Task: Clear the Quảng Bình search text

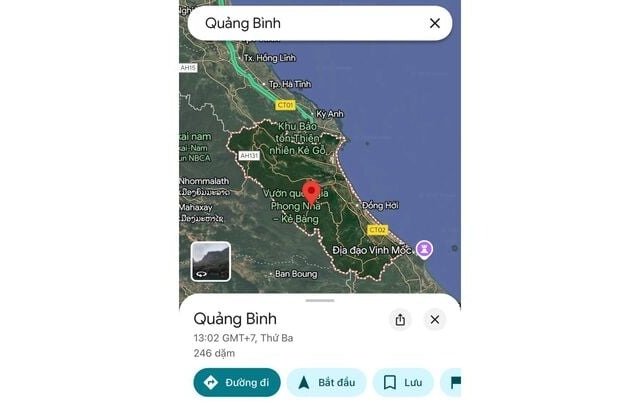Action: 434,23
